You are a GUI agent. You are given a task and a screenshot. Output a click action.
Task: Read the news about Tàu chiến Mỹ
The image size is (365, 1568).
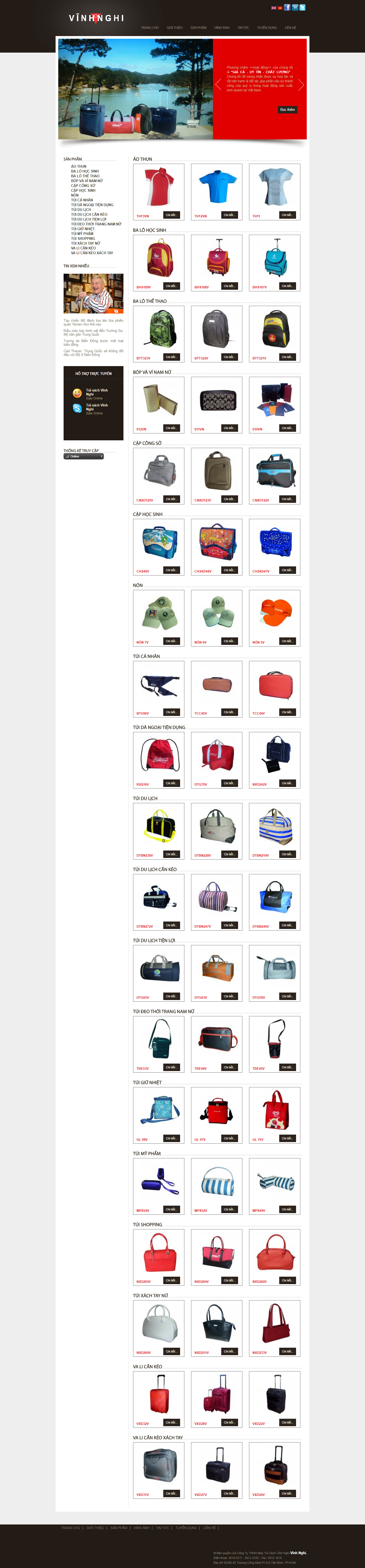coord(93,322)
